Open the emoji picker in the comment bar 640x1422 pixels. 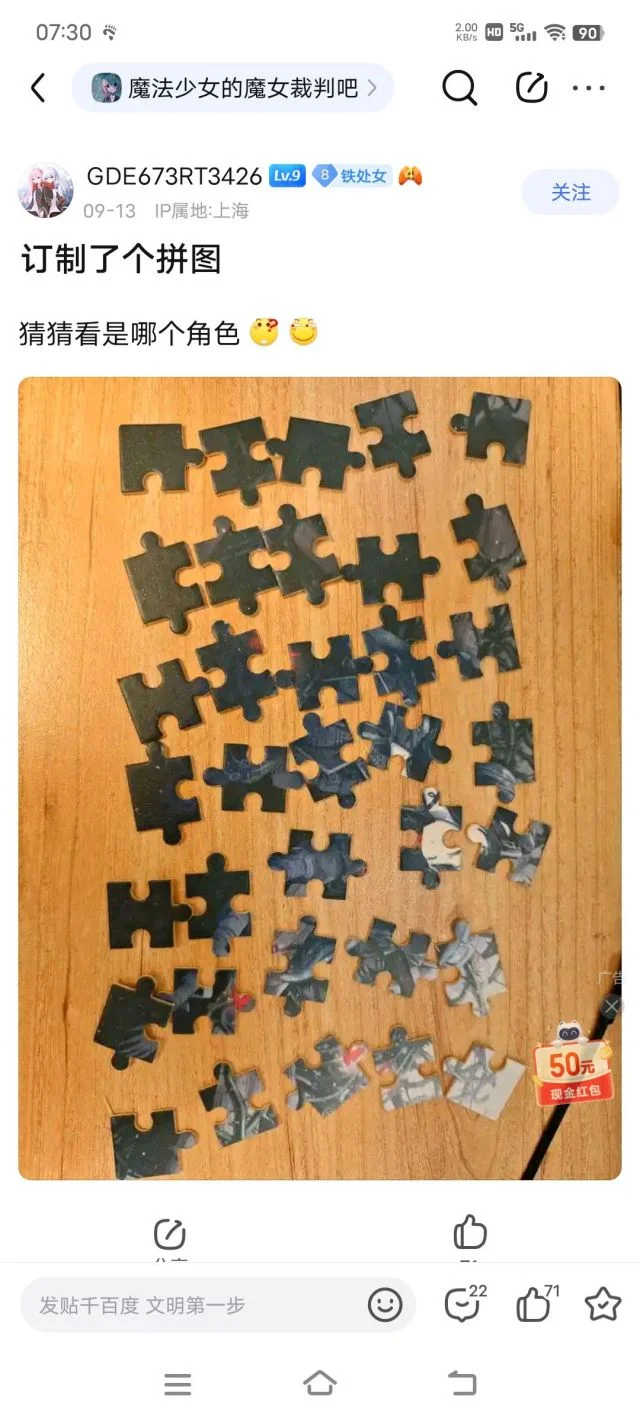click(385, 1304)
